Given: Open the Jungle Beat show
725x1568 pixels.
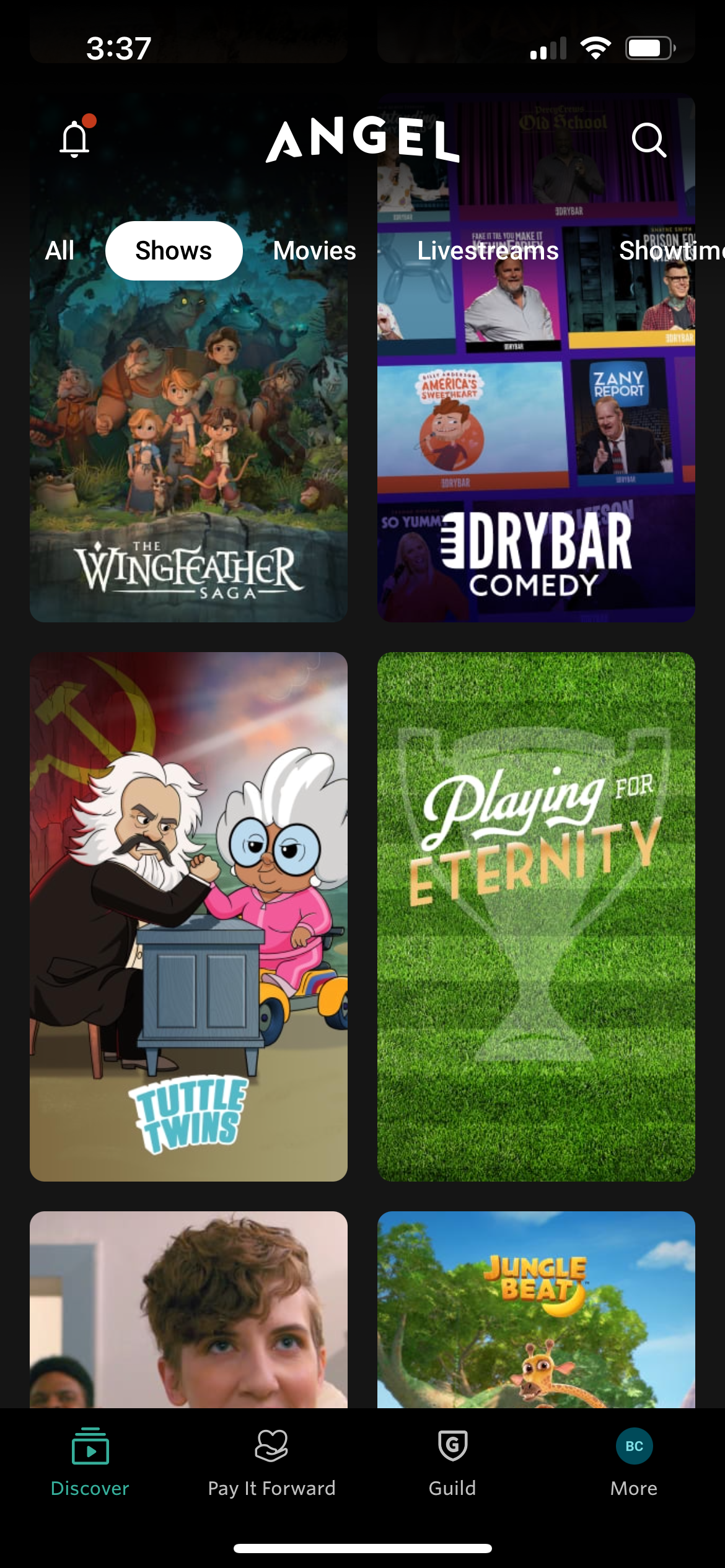Looking at the screenshot, I should [536, 1310].
